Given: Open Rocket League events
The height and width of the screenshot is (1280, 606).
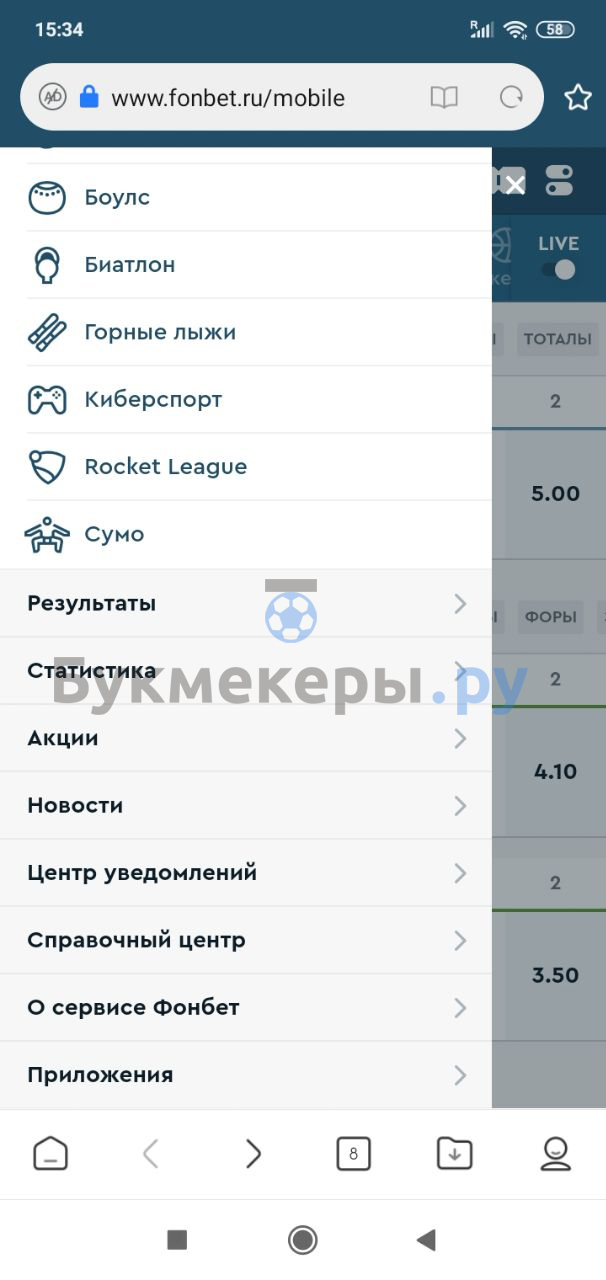Looking at the screenshot, I should 246,467.
